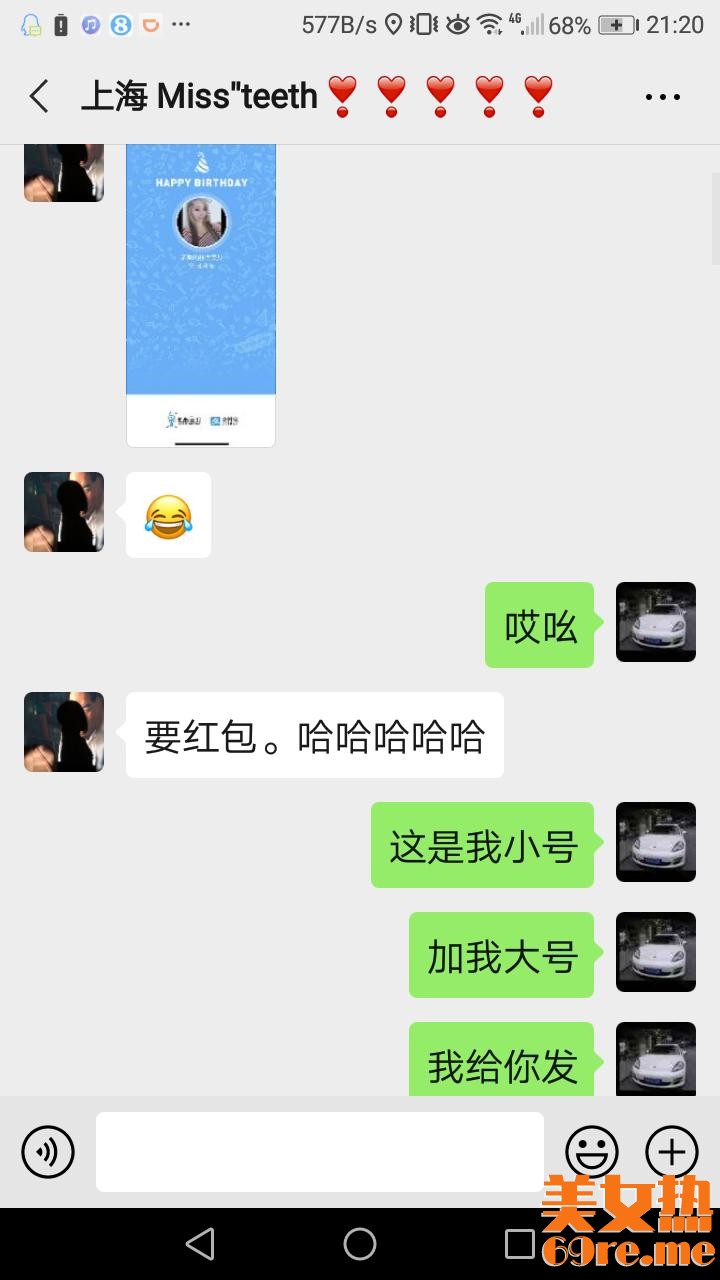Switch to voice message input
Image resolution: width=720 pixels, height=1280 pixels.
[x=48, y=1152]
